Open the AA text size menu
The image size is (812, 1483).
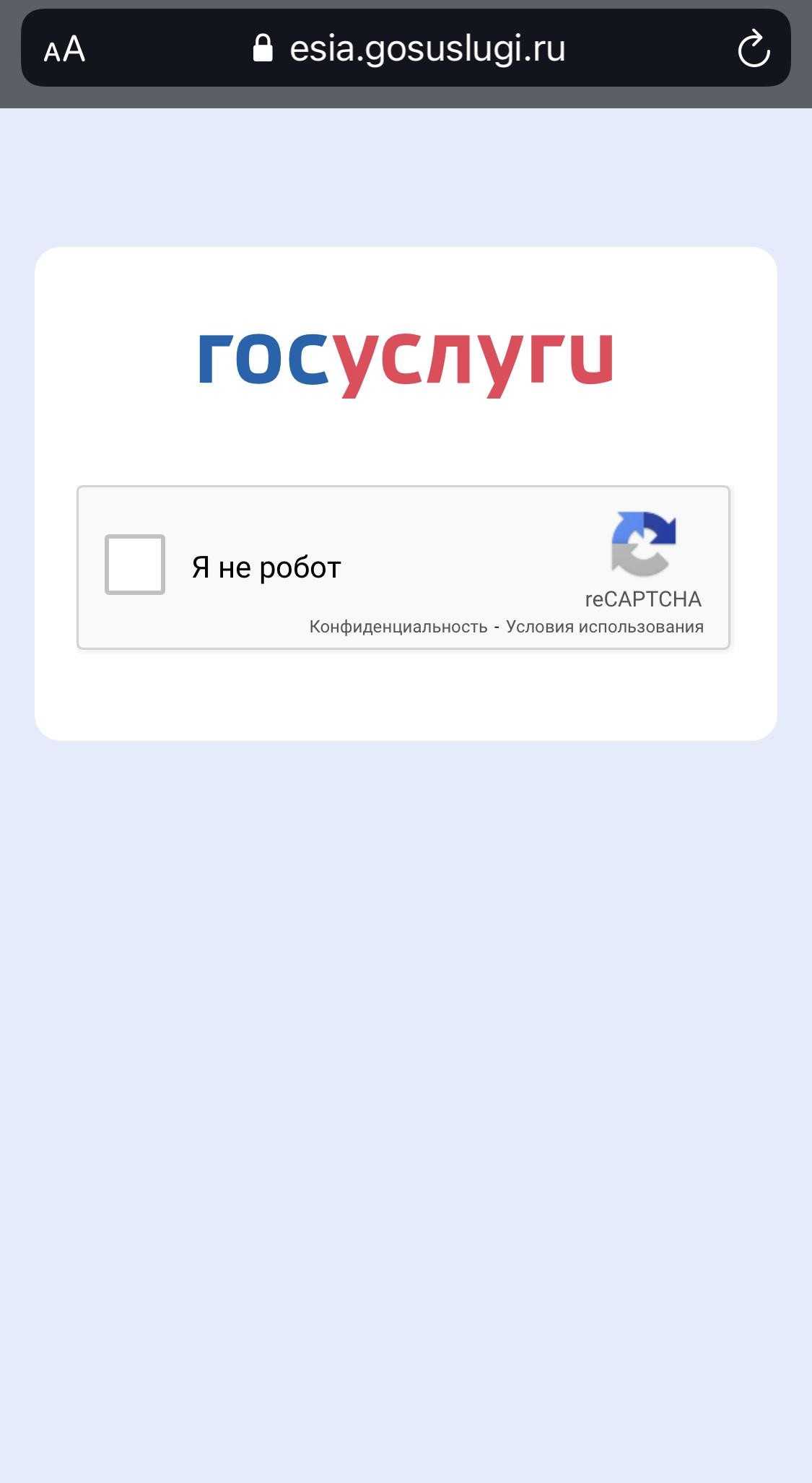coord(64,50)
